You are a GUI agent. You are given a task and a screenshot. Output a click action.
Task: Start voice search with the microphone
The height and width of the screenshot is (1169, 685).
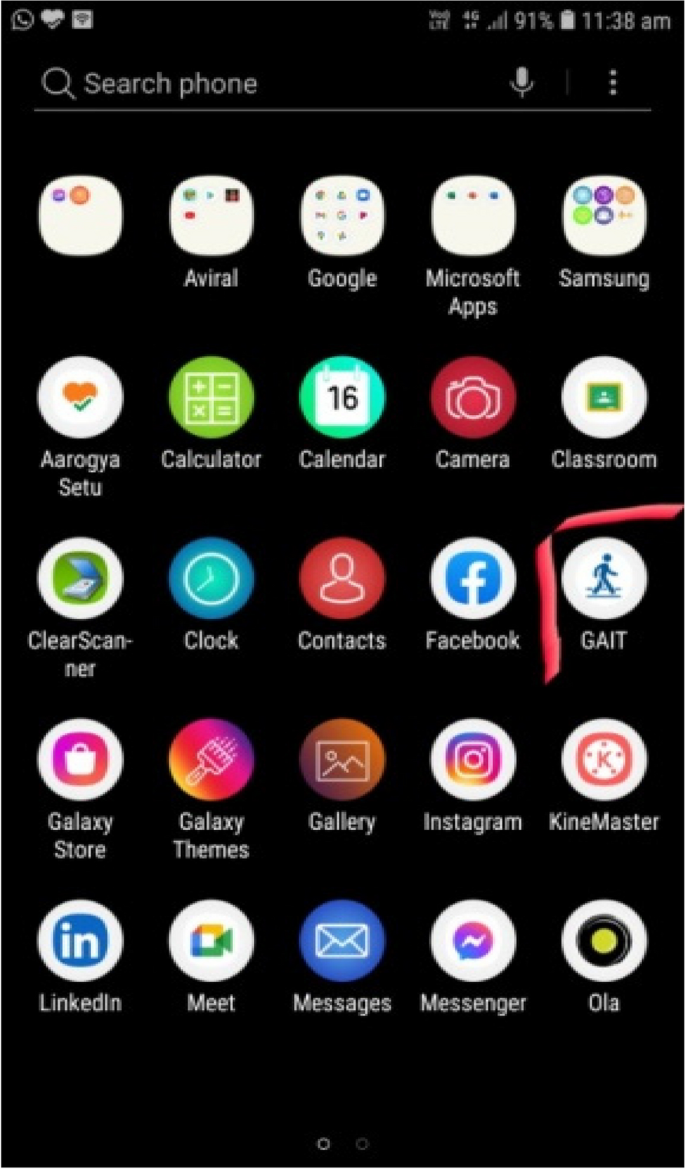click(522, 83)
